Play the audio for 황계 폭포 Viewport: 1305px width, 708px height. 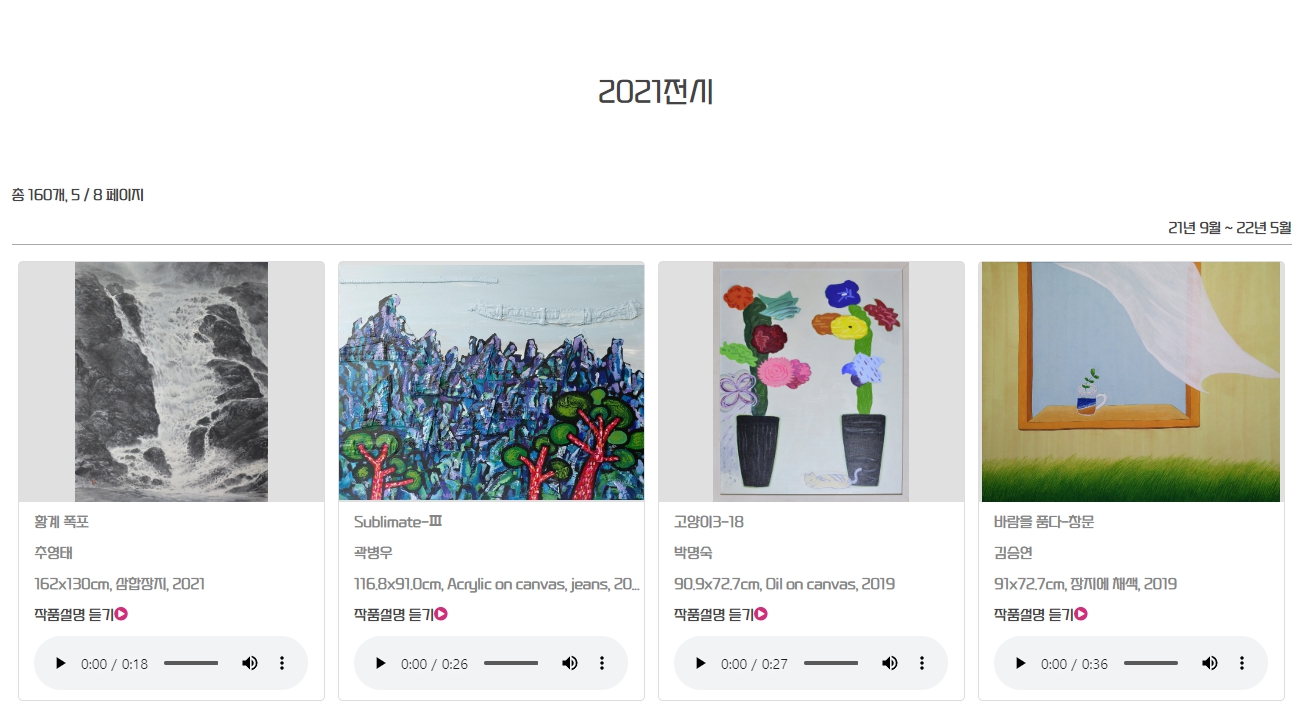click(x=61, y=663)
